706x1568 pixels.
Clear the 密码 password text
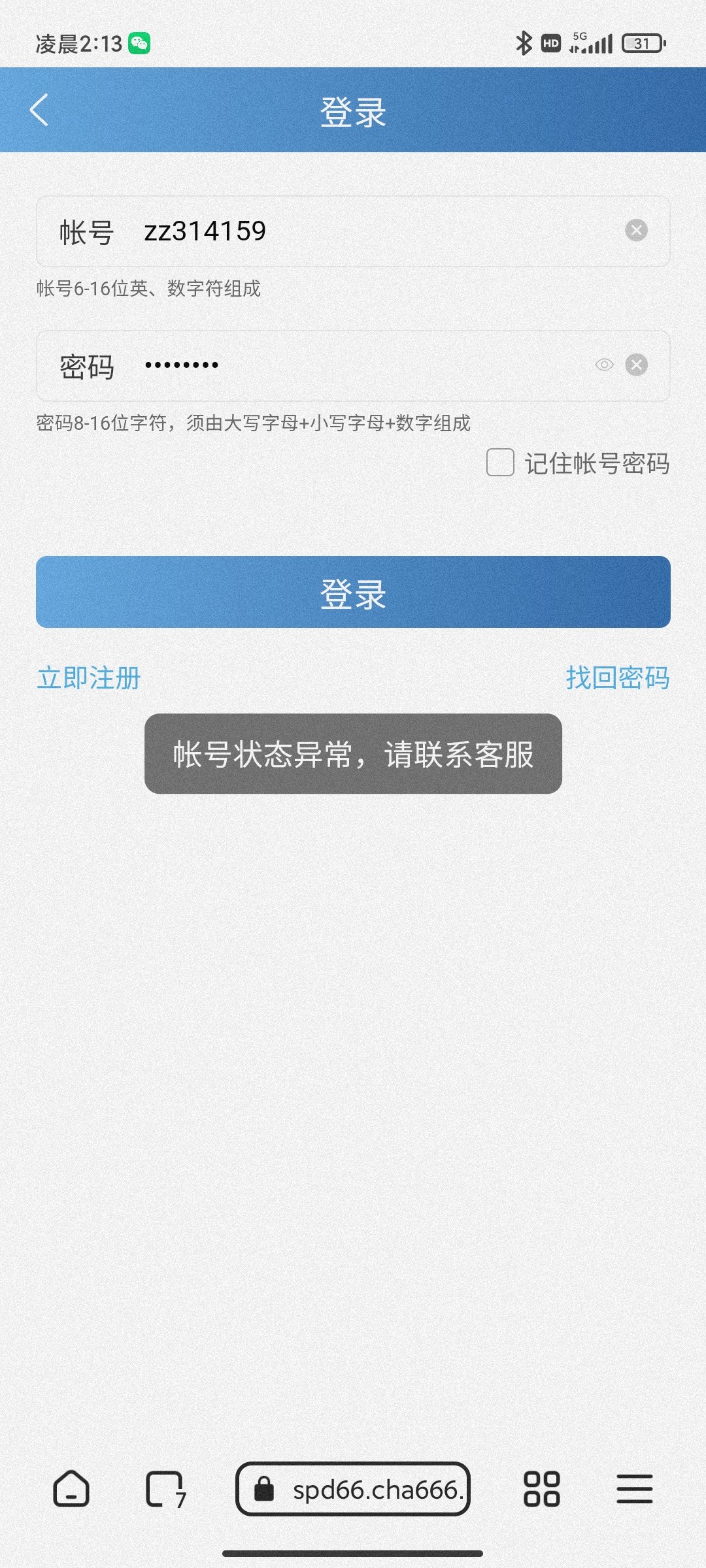[636, 365]
